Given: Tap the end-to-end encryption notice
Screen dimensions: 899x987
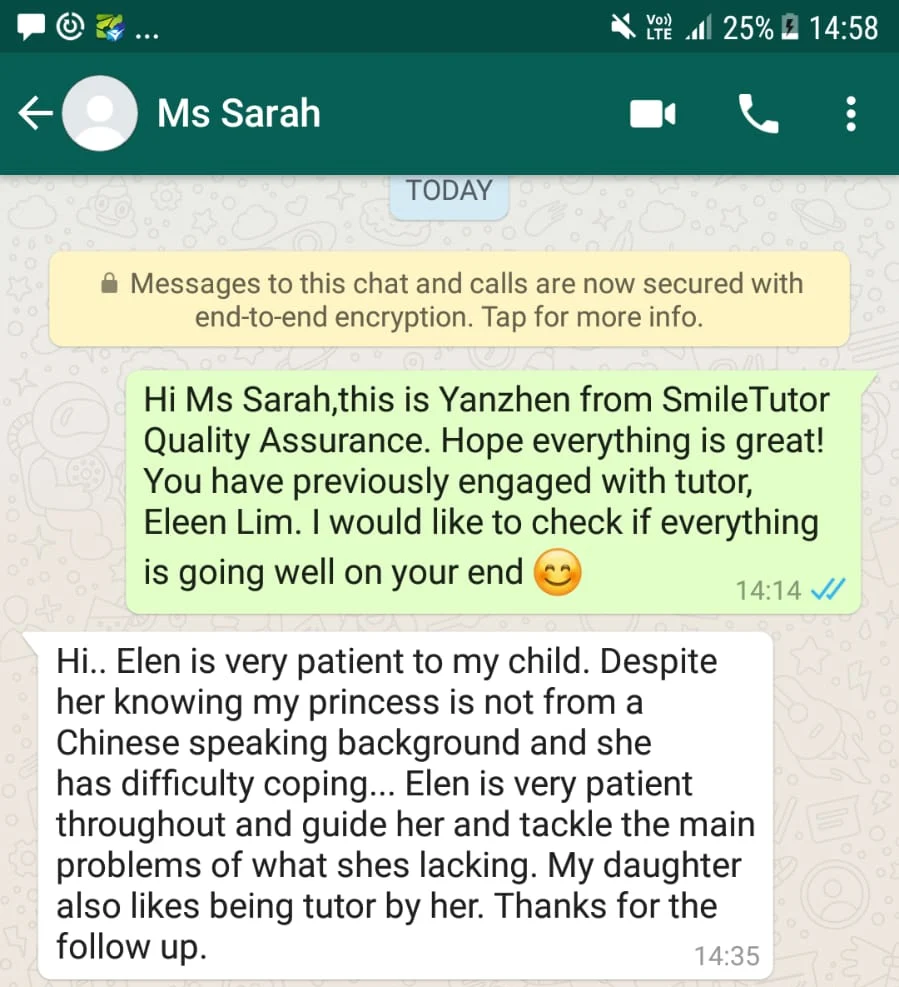Looking at the screenshot, I should coord(450,300).
